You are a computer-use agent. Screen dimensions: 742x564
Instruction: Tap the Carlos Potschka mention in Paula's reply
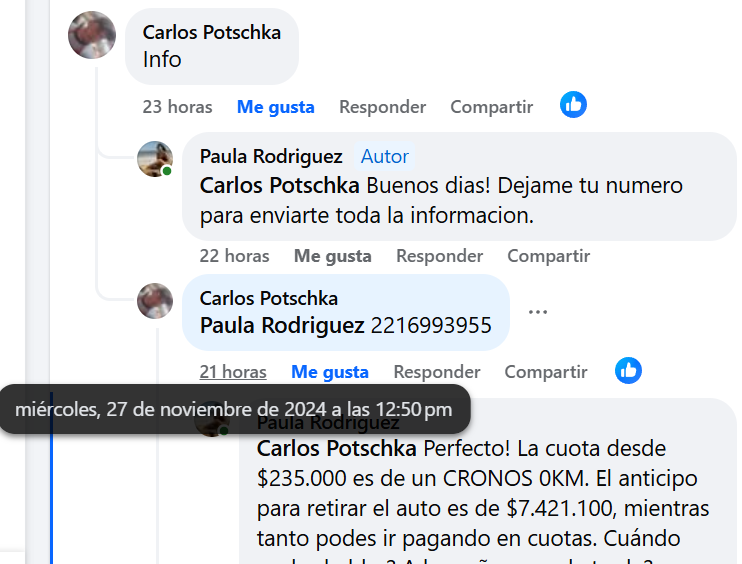[279, 186]
